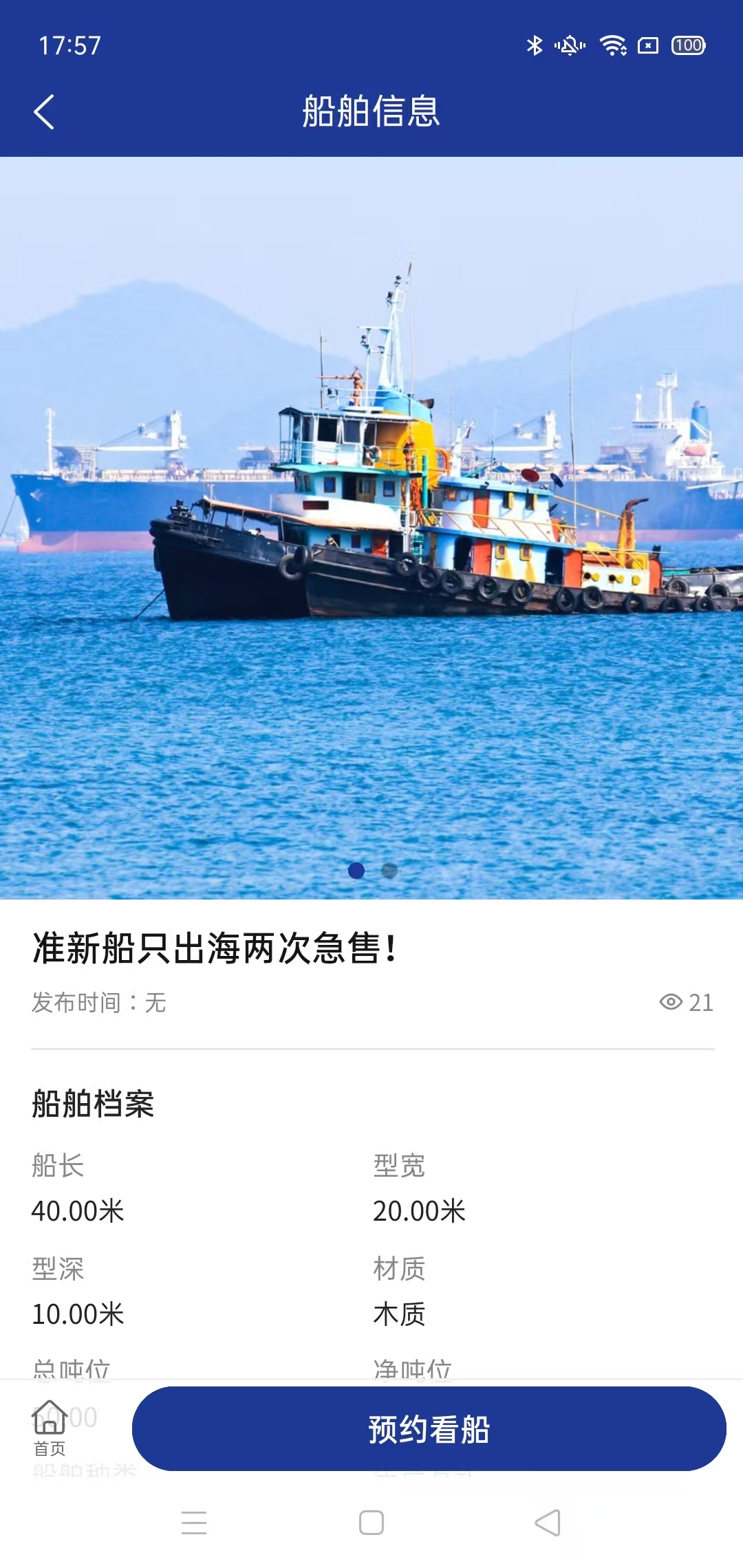Tap the Android home navigation button

[x=371, y=1521]
